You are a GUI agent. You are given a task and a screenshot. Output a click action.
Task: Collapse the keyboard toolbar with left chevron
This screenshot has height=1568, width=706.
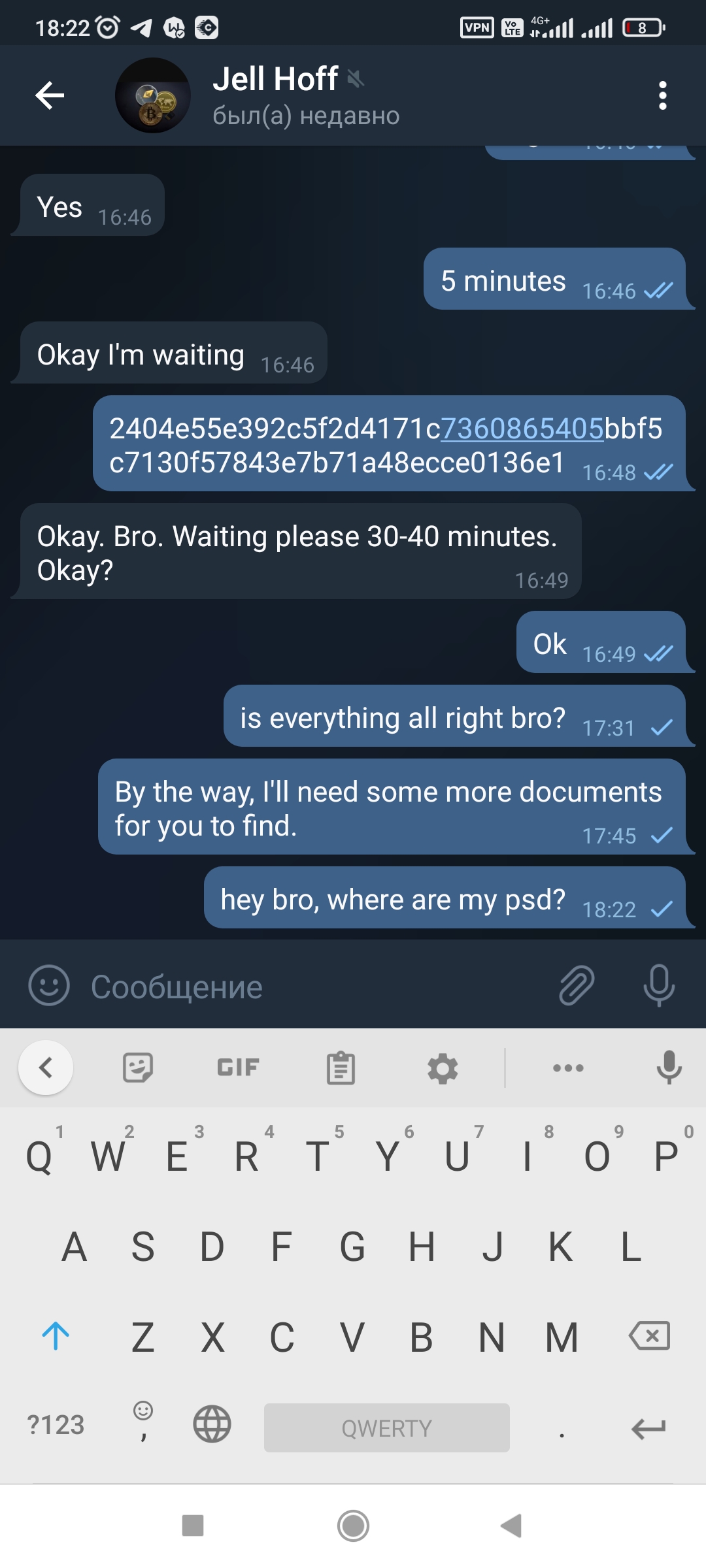pos(46,1068)
